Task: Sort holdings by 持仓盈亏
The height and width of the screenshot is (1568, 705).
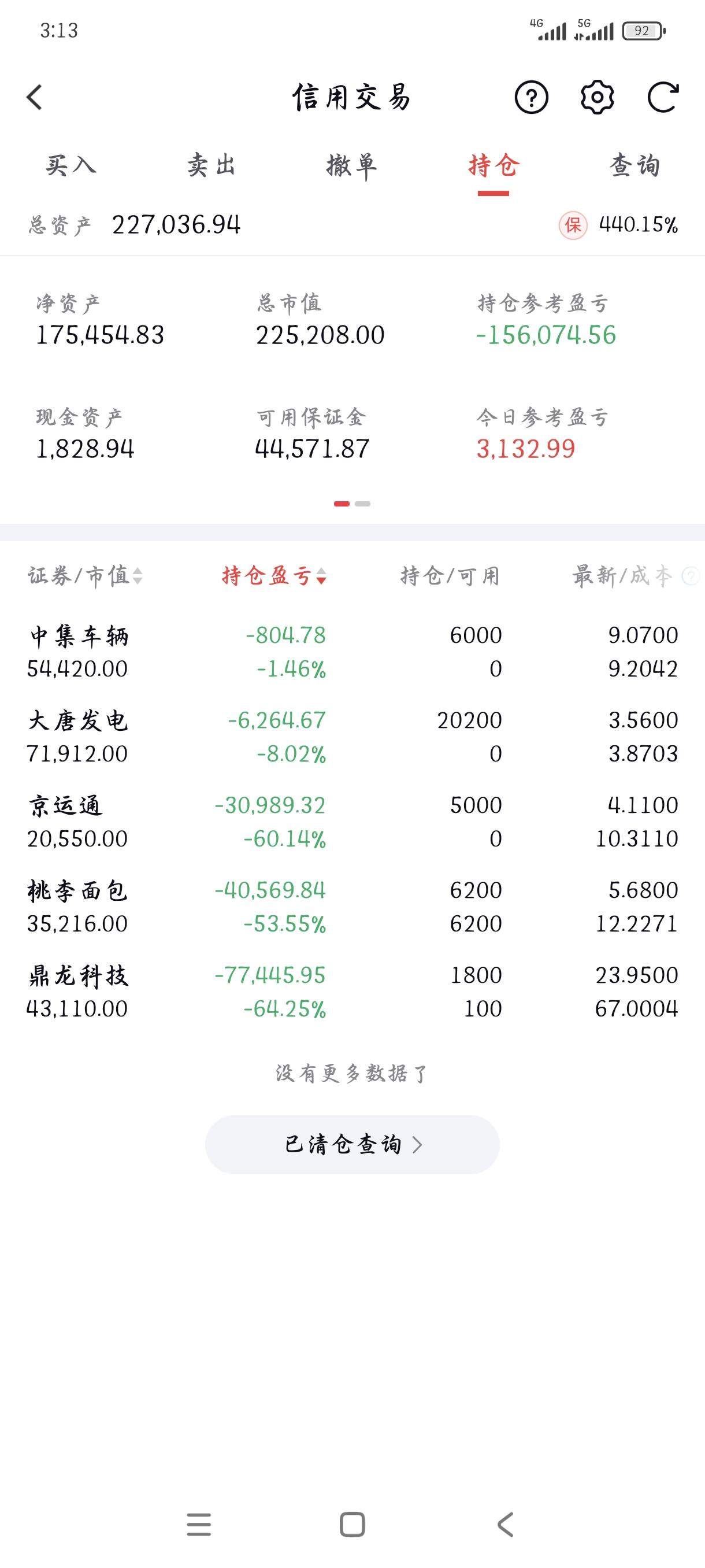Action: (274, 576)
